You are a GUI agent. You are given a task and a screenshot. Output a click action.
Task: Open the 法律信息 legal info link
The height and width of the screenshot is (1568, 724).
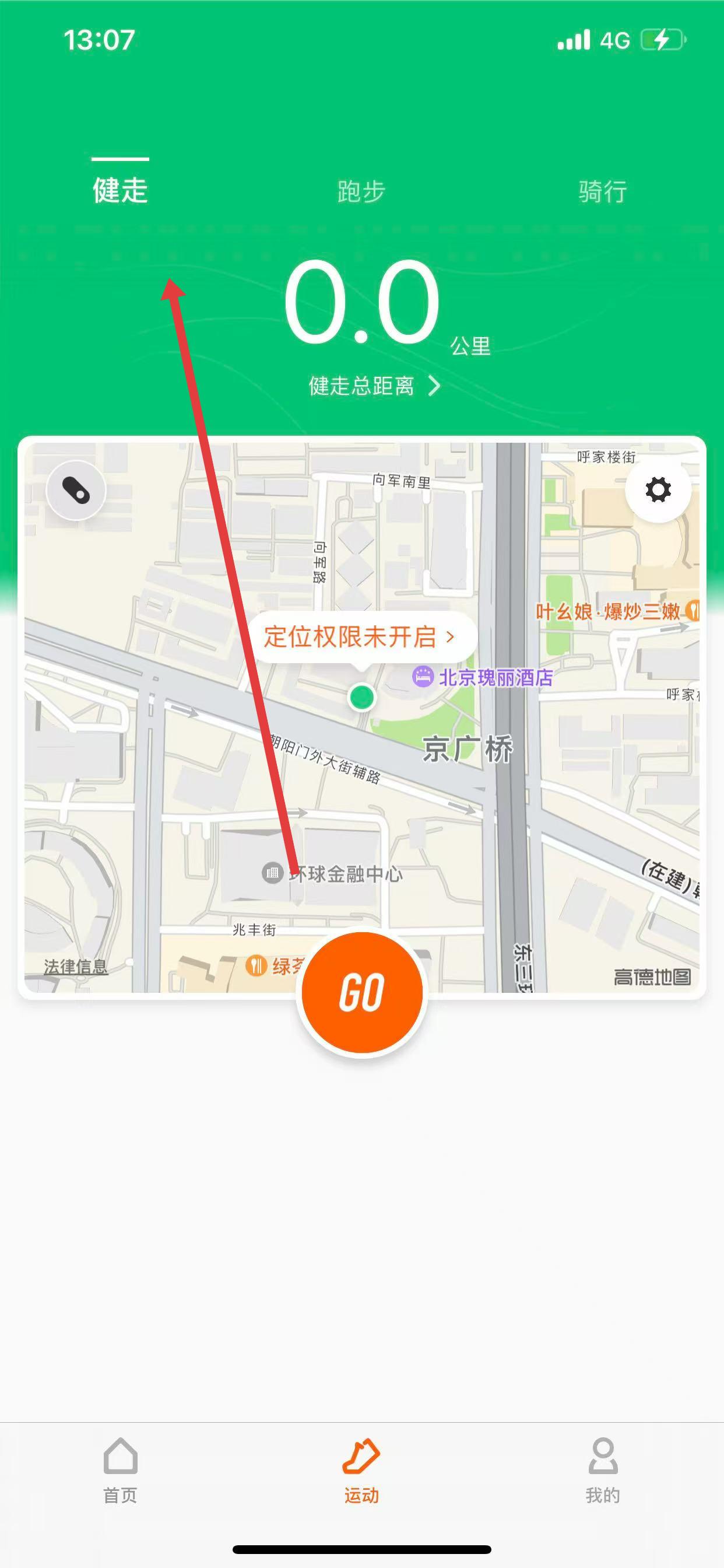(x=75, y=966)
